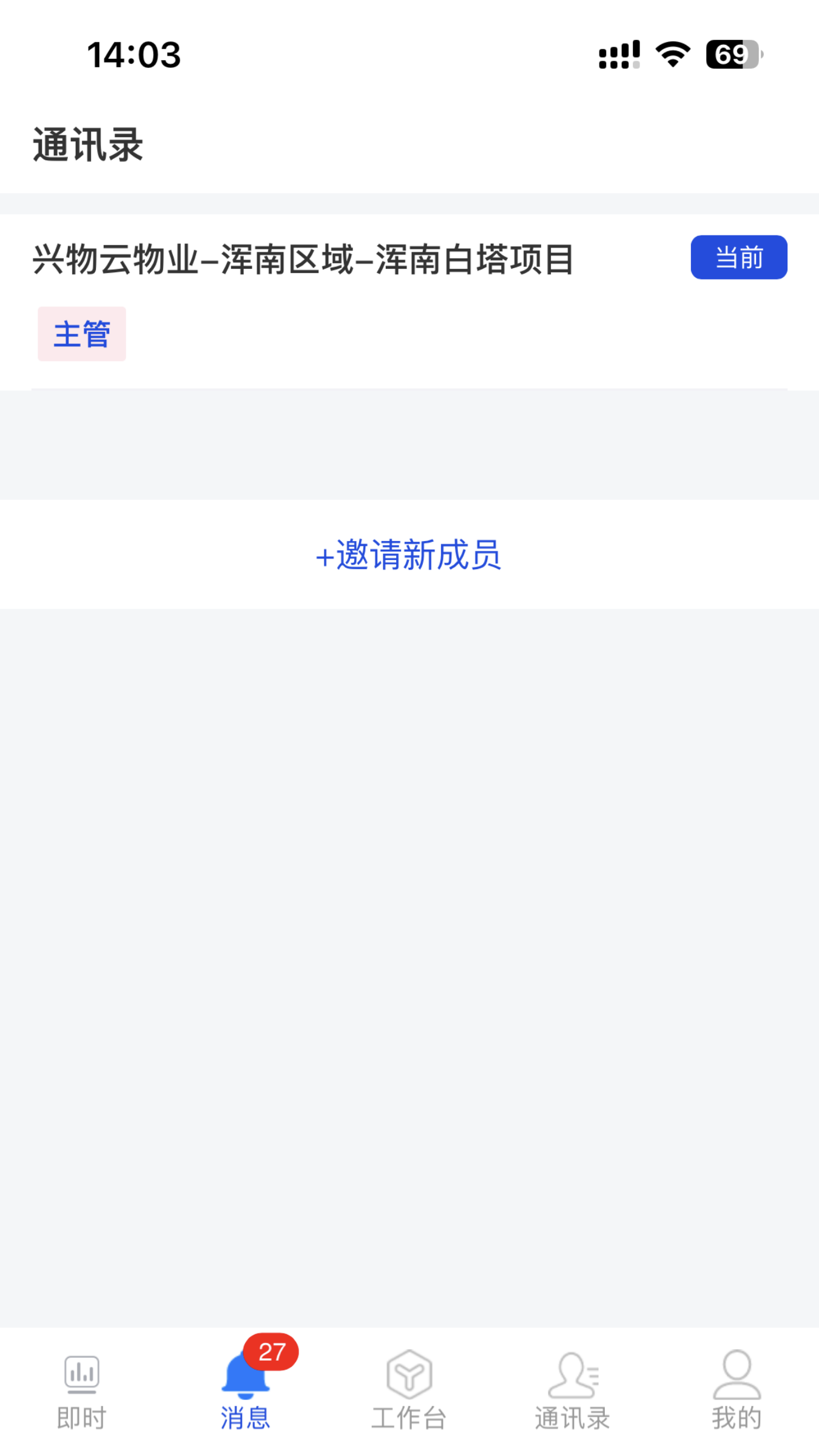The image size is (819, 1456).
Task: Select the 主管 role tag
Action: click(82, 333)
